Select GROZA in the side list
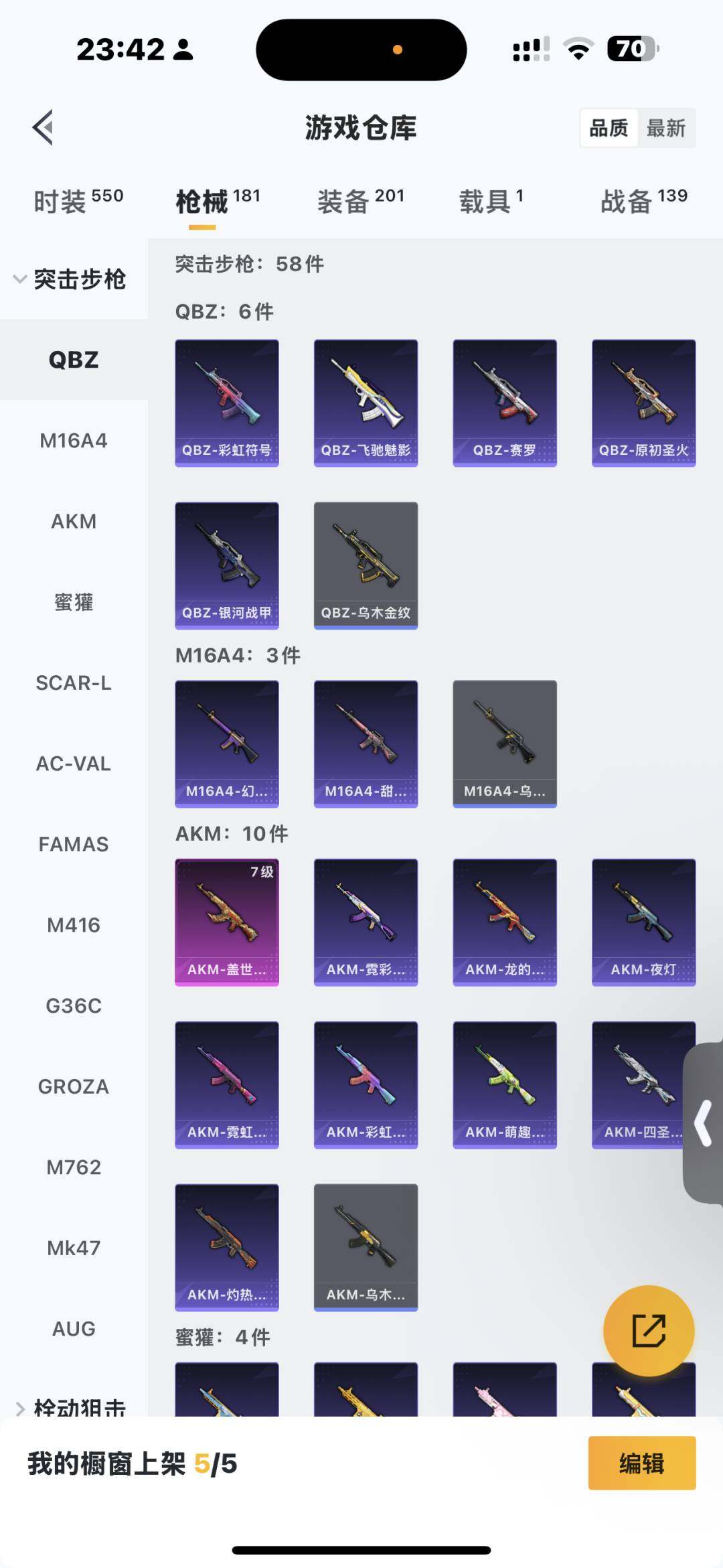The height and width of the screenshot is (1568, 723). click(74, 1086)
